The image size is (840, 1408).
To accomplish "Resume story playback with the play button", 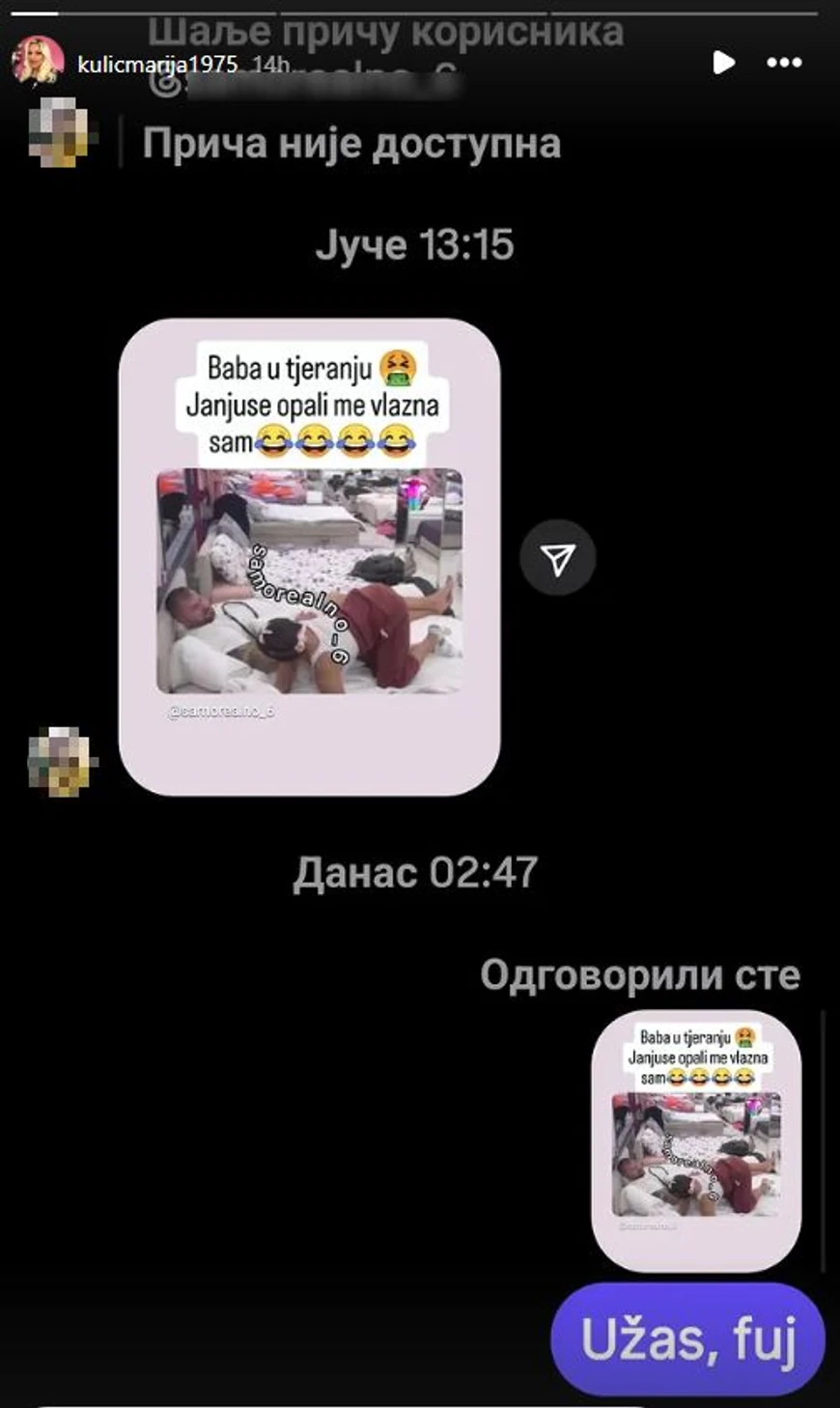I will coord(723,63).
